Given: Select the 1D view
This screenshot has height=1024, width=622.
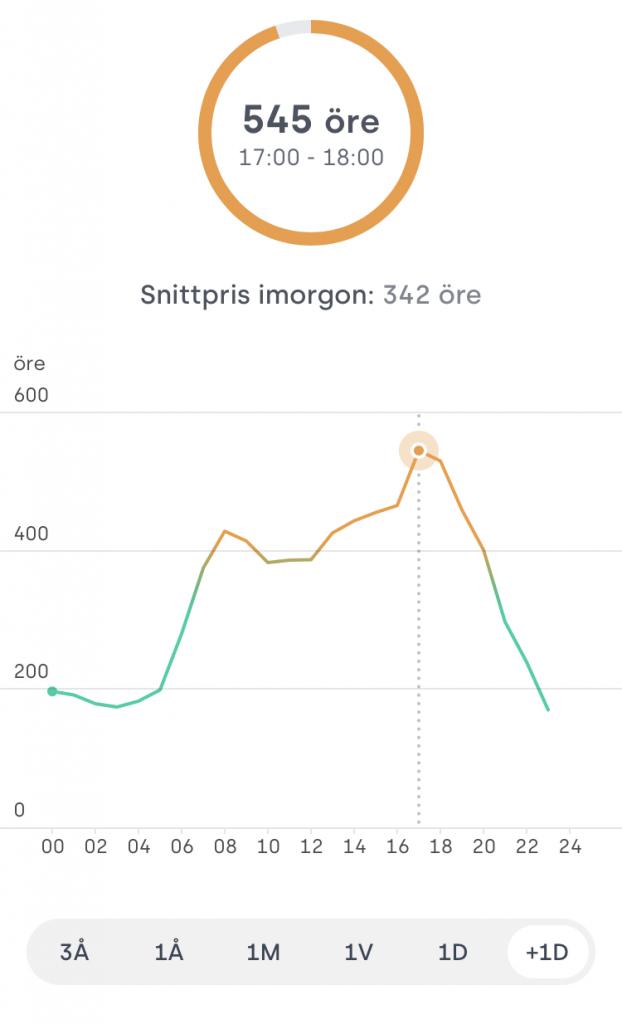Looking at the screenshot, I should [453, 951].
